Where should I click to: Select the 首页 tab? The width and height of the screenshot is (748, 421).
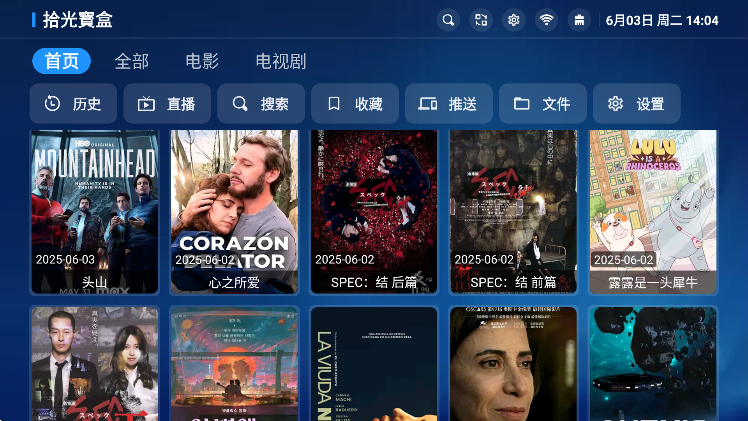(61, 61)
